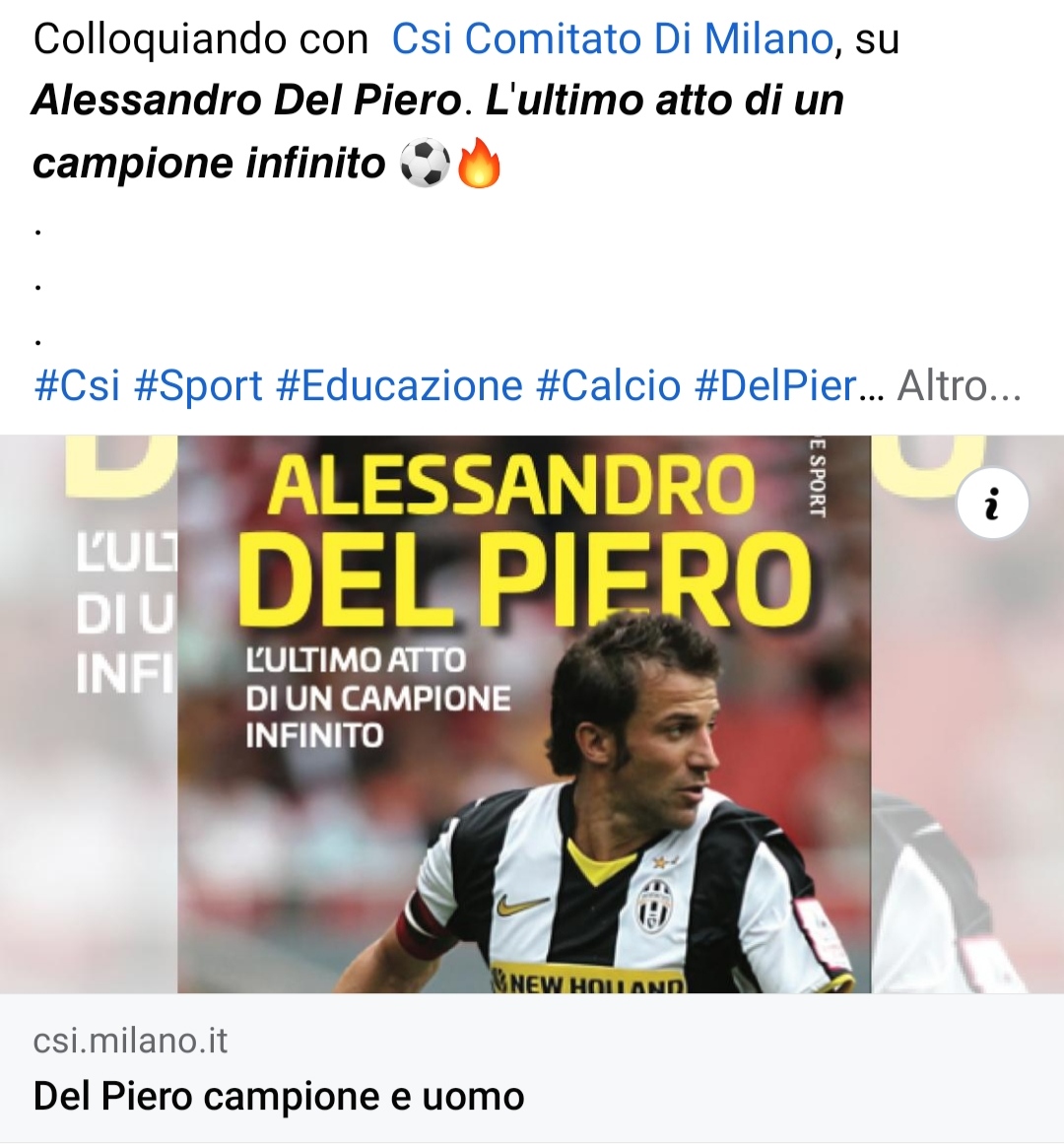
Task: Open the #Calcio hashtag
Action: pyautogui.click(x=608, y=385)
